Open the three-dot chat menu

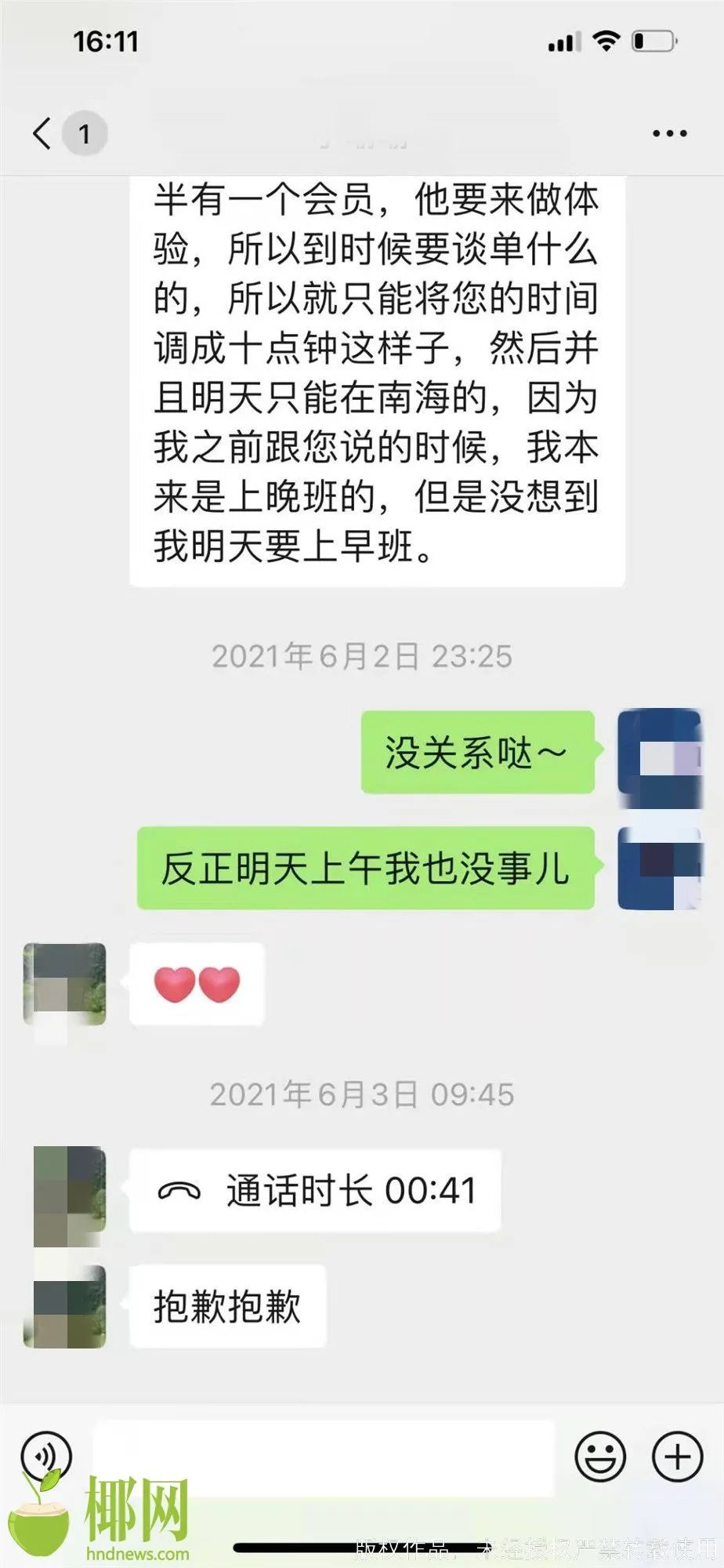point(670,133)
